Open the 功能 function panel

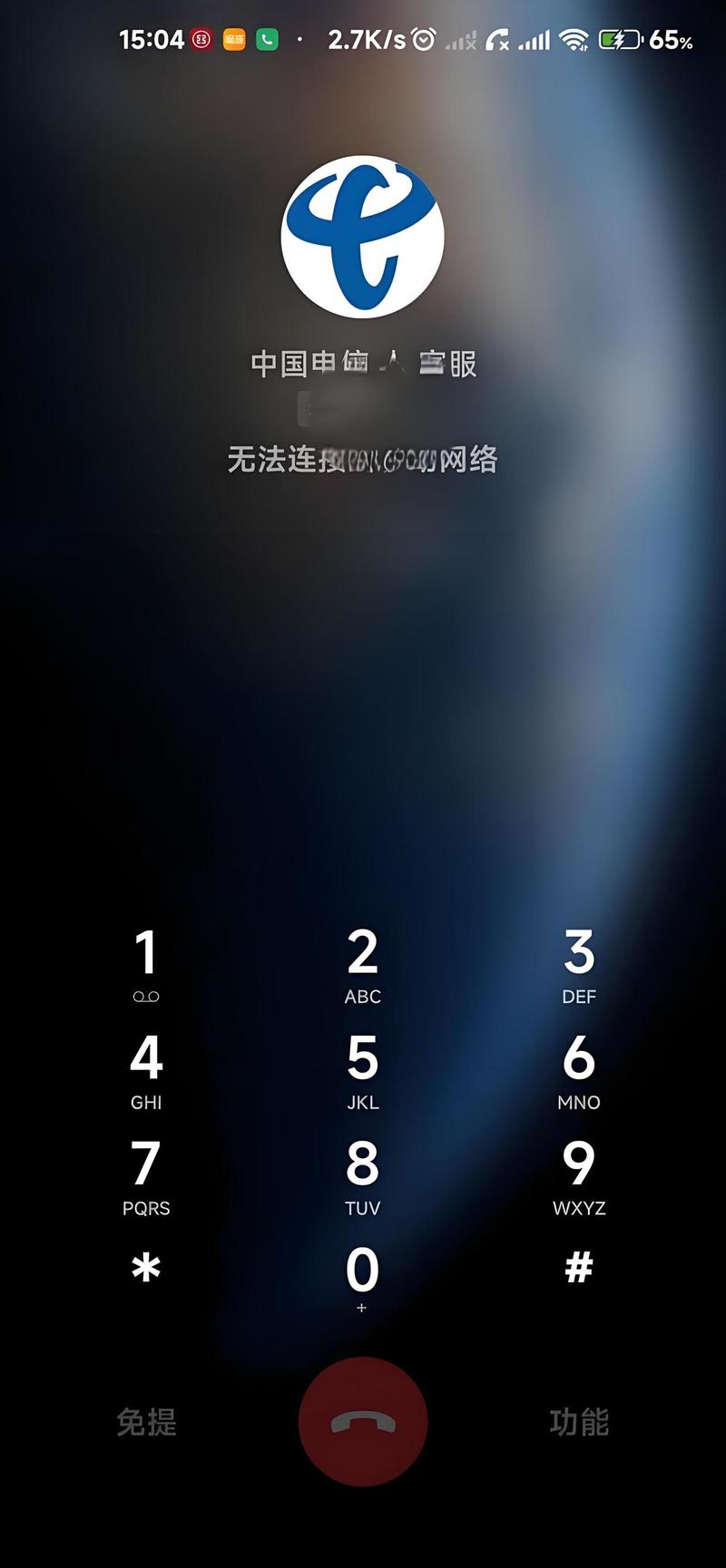579,1424
